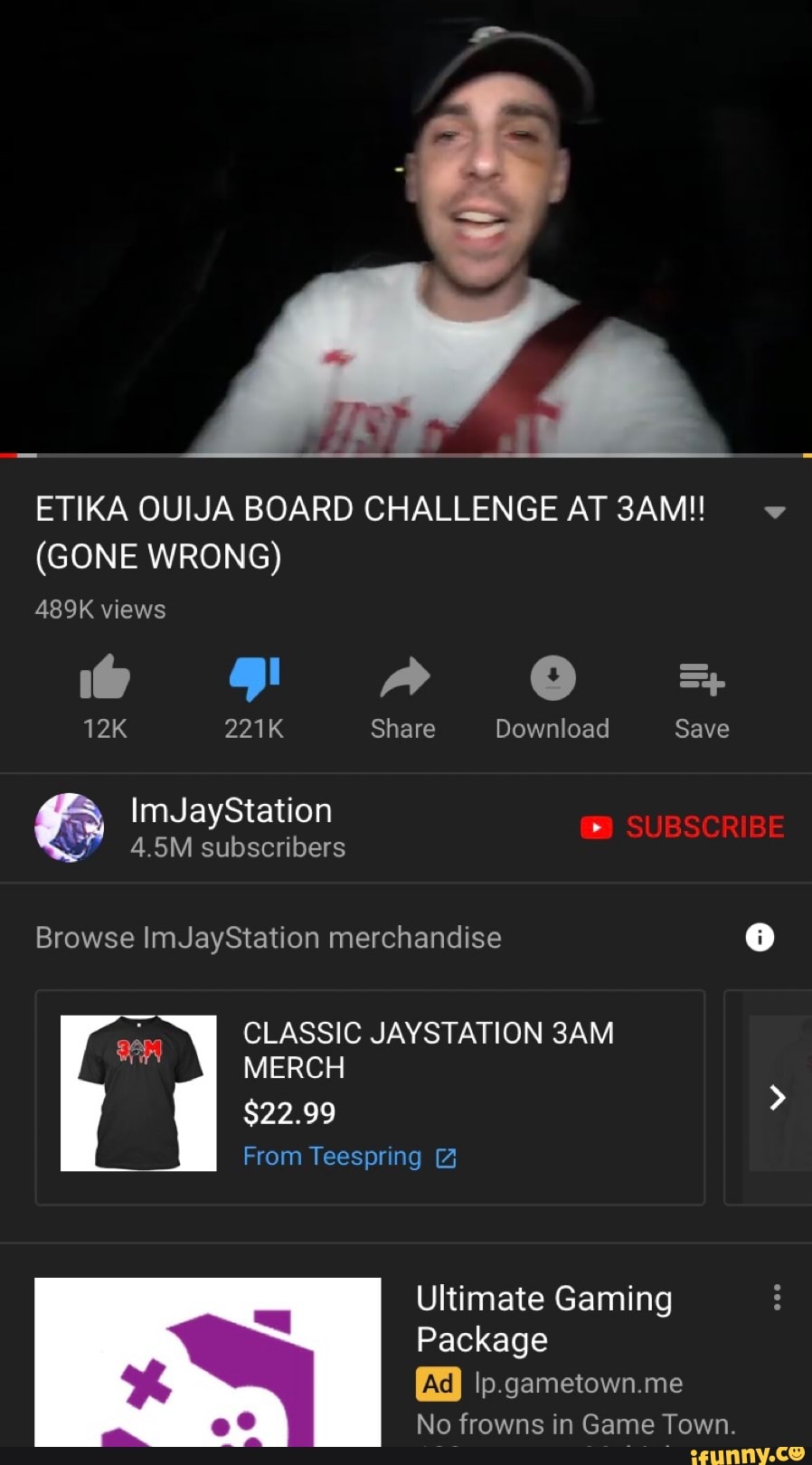Image resolution: width=812 pixels, height=1465 pixels.
Task: Dislike the video using the thumbs down icon
Action: 253,677
